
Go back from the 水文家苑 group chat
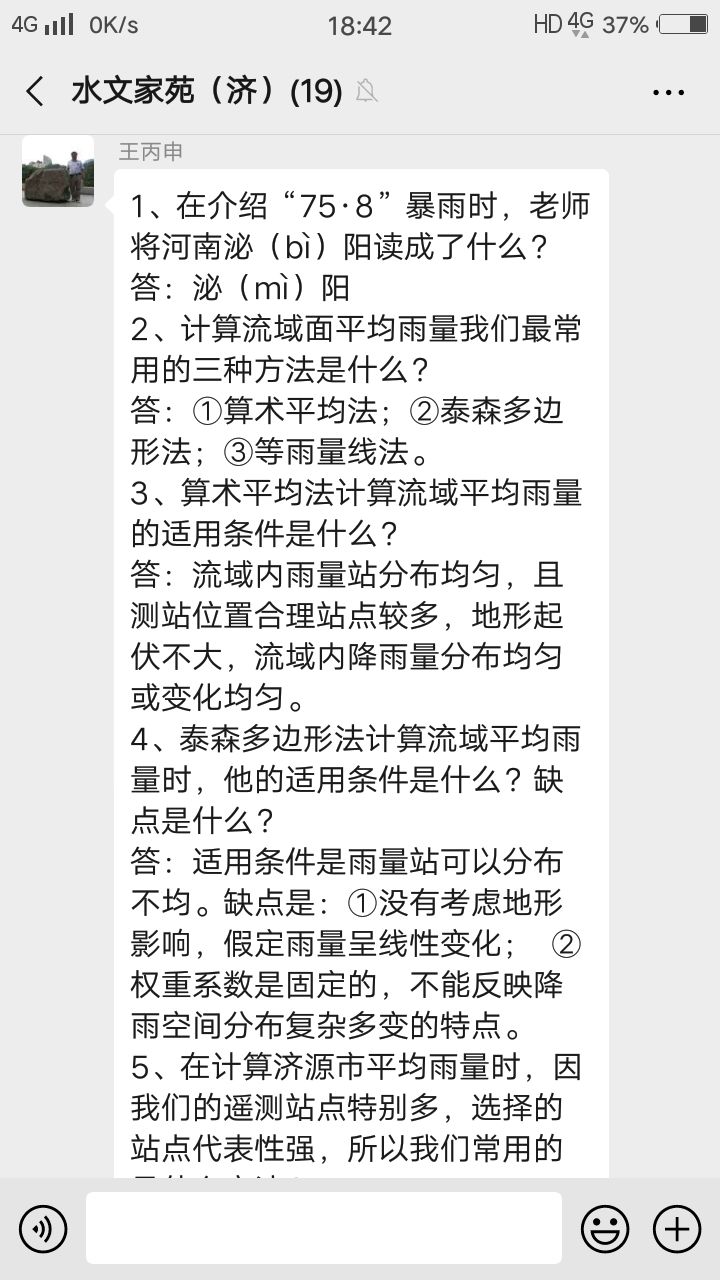[x=35, y=92]
